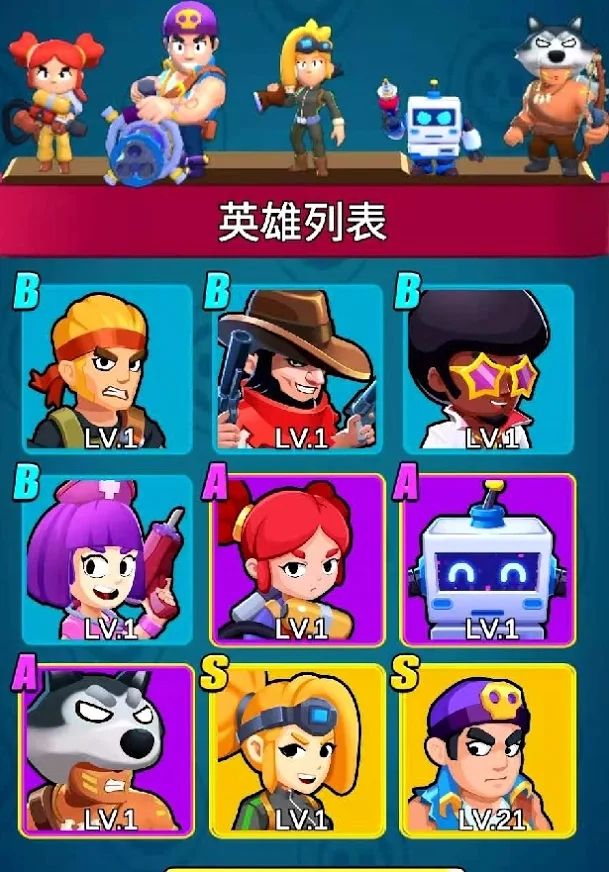Screen dimensions: 609x872
Task: Select the S-rank LV.21 skull bandana hero
Action: tap(488, 750)
